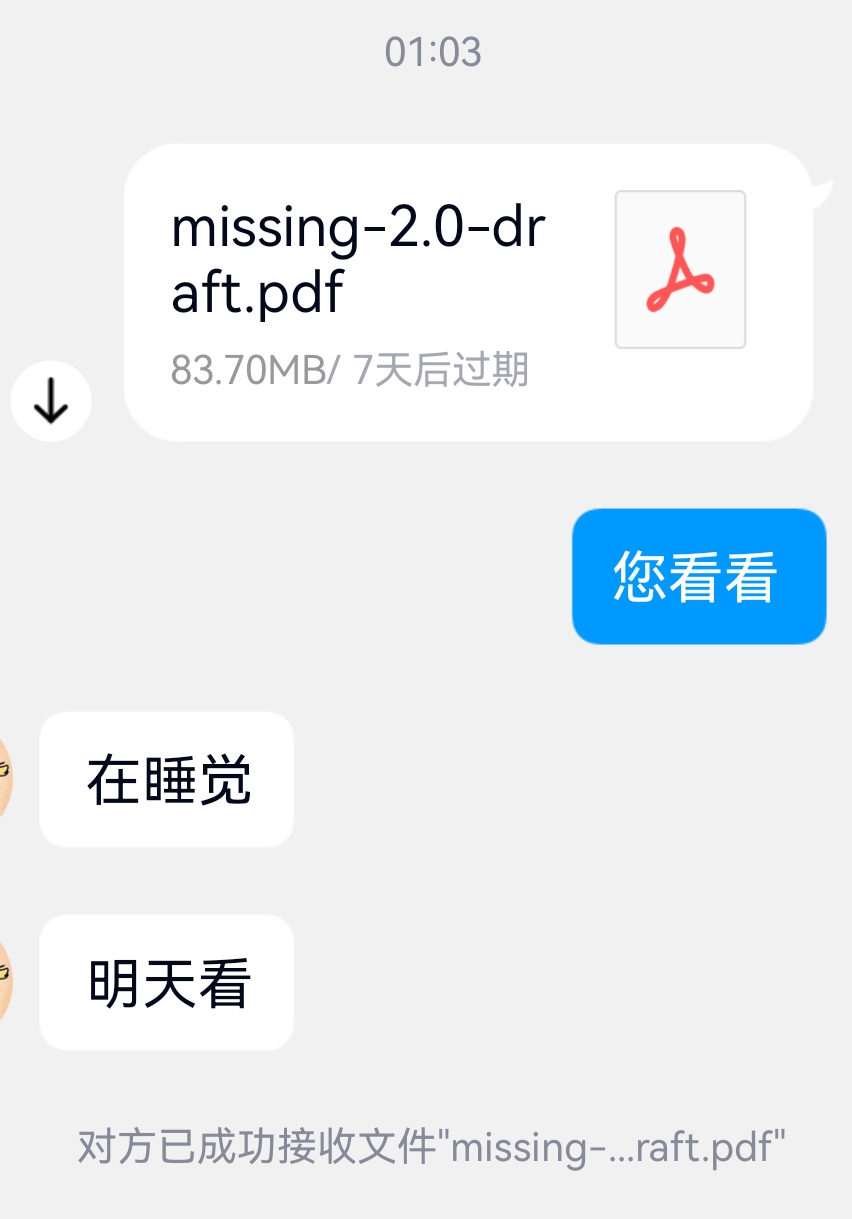This screenshot has height=1219, width=852.
Task: Click the 明天看 message bubble
Action: [x=166, y=983]
